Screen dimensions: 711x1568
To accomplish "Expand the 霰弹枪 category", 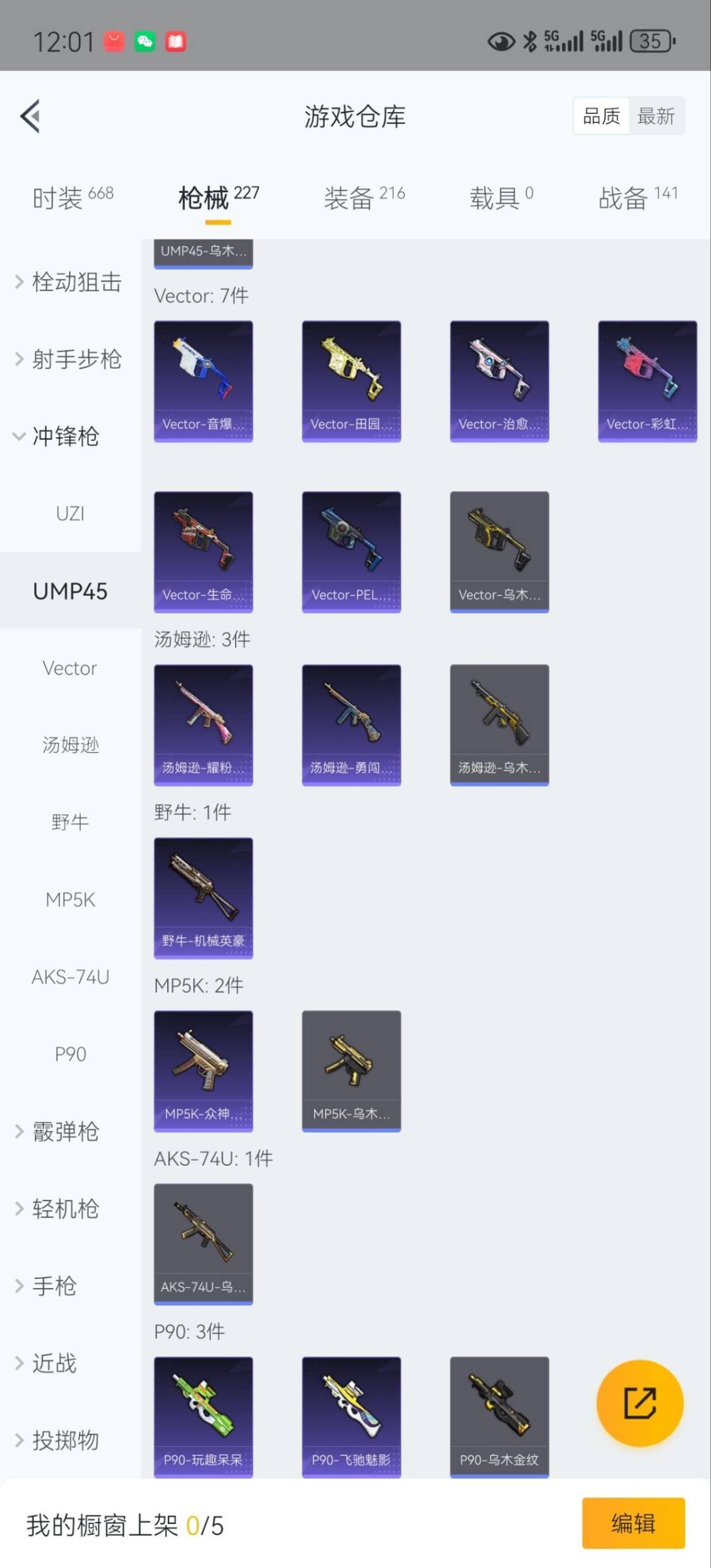I will point(66,1131).
